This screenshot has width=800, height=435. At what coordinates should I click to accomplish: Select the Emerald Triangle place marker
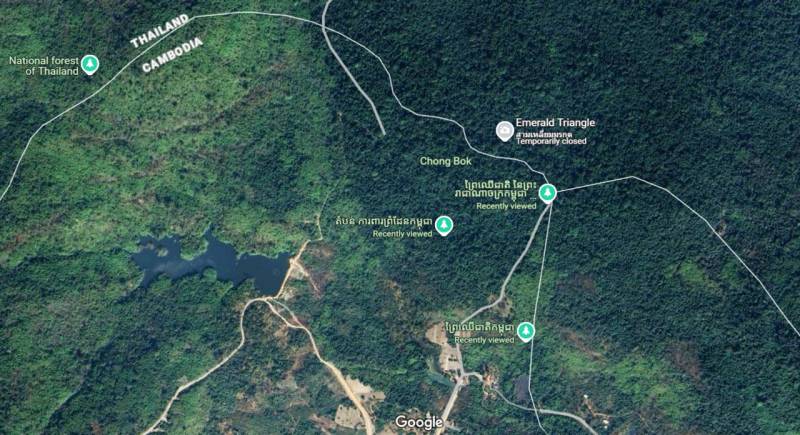[504, 131]
